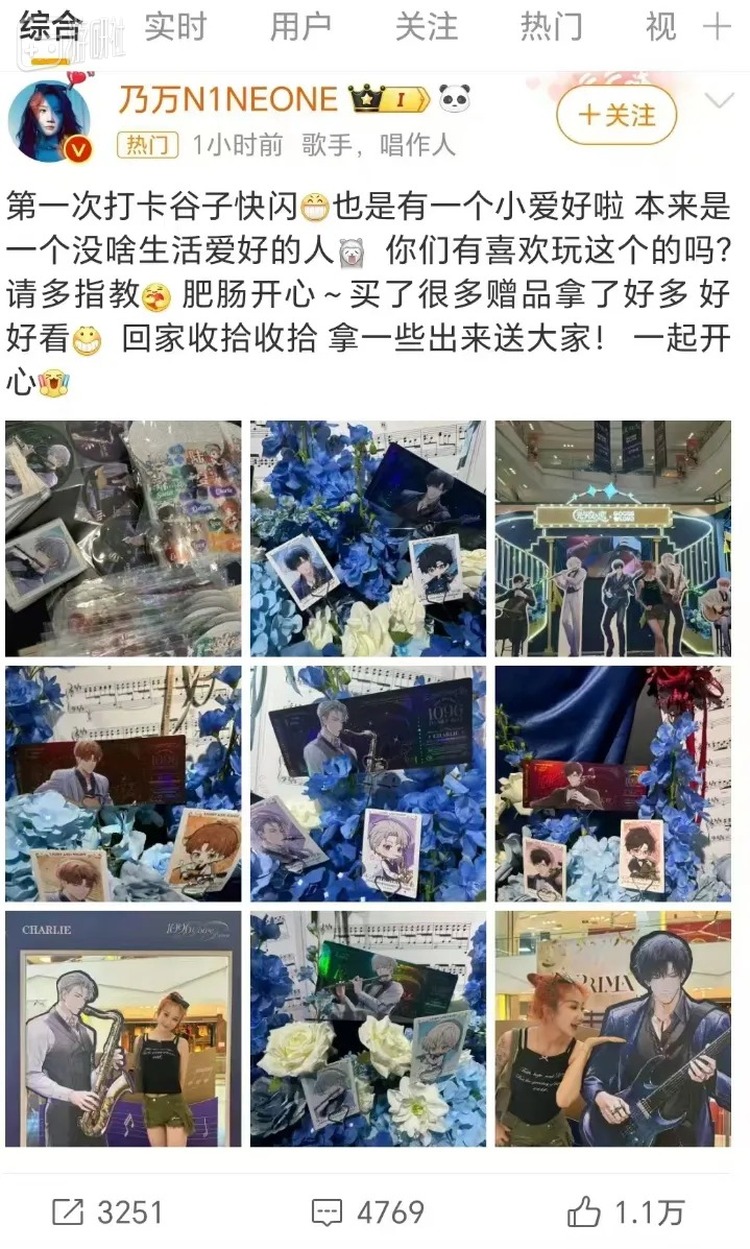The image size is (750, 1249).
Task: Switch to the 实时 tab
Action: pos(175,27)
